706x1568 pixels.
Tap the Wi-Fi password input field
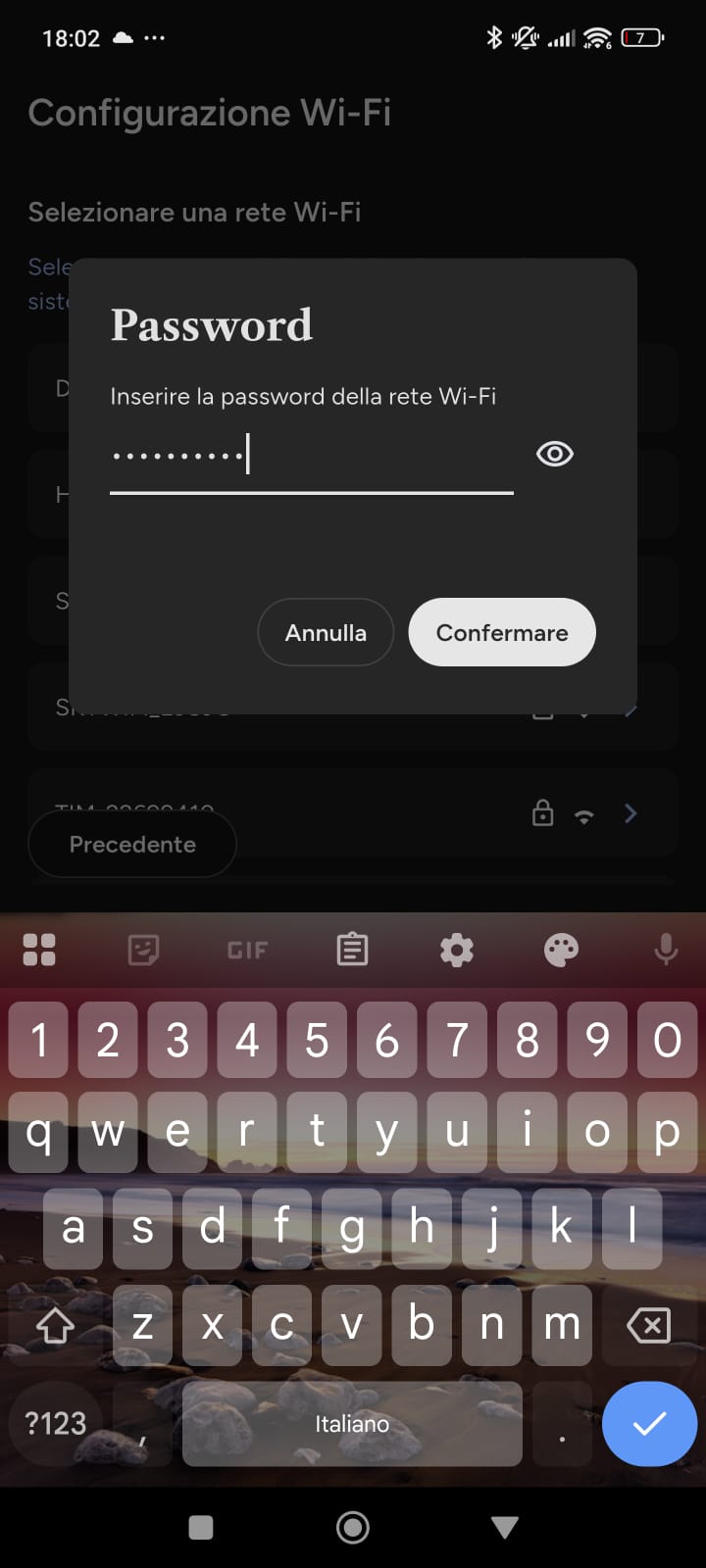311,456
